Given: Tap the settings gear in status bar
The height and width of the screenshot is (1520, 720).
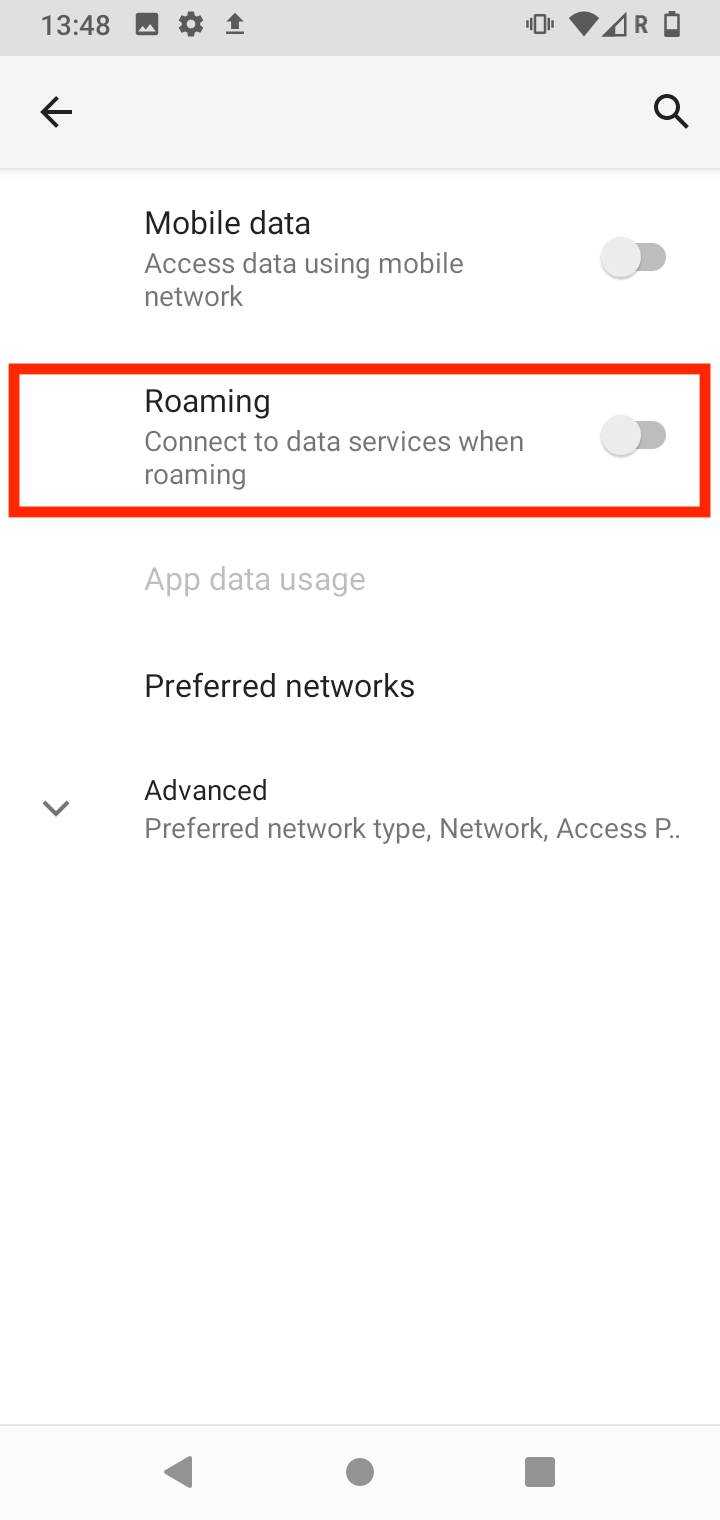Looking at the screenshot, I should tap(190, 25).
